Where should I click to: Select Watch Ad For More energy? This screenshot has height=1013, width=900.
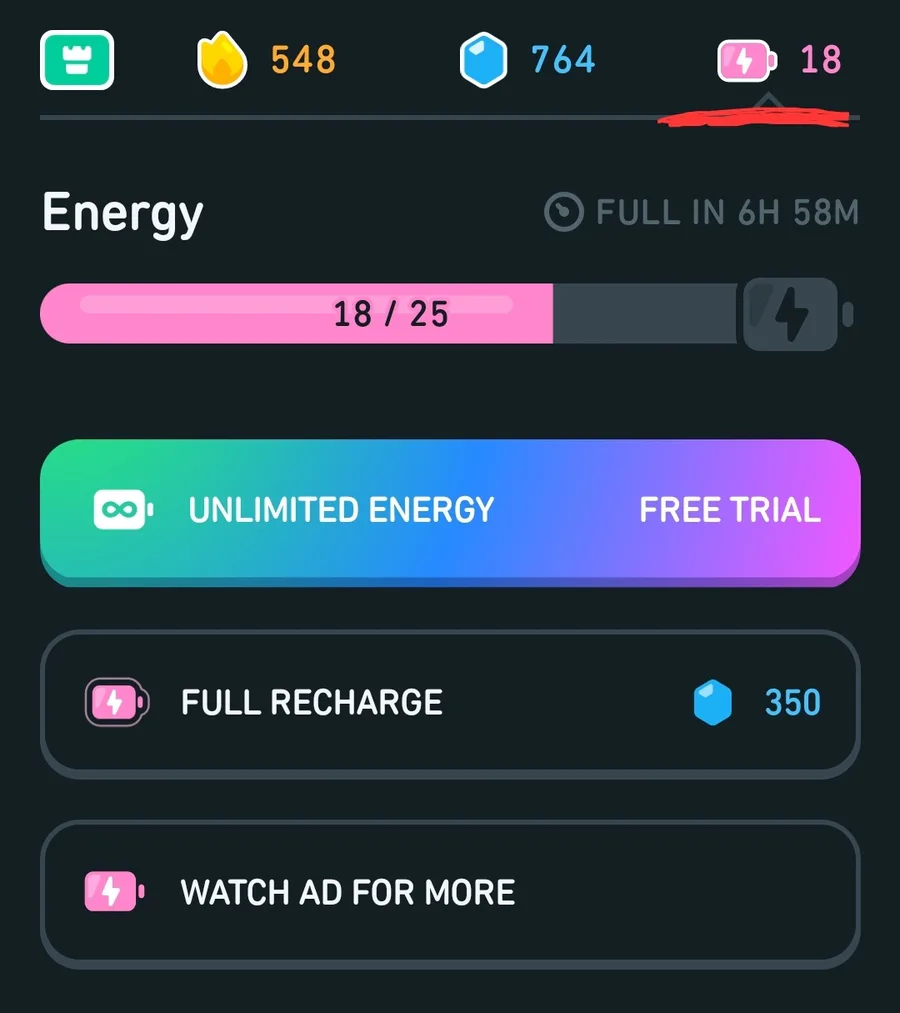[x=450, y=892]
